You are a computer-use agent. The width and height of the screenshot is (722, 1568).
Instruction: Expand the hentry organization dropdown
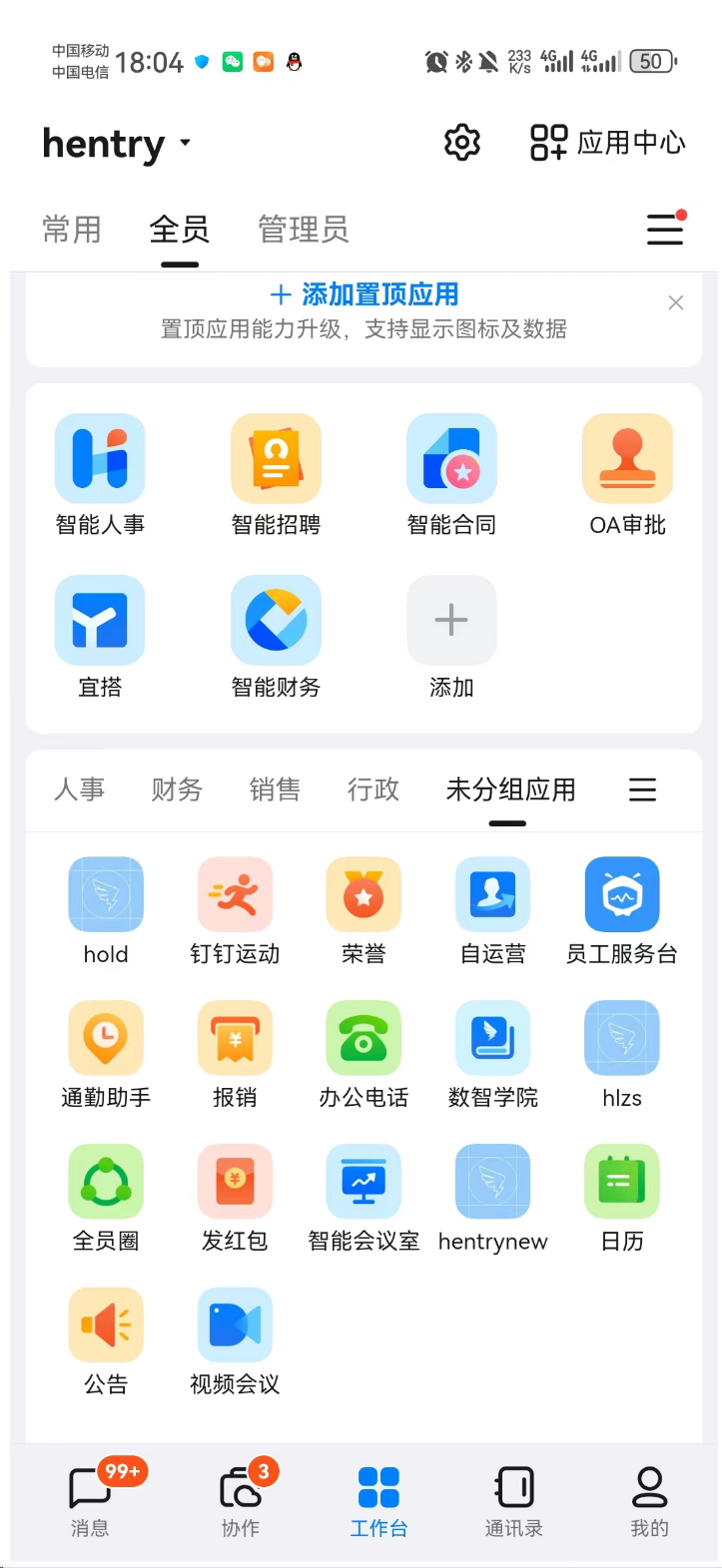tap(116, 144)
